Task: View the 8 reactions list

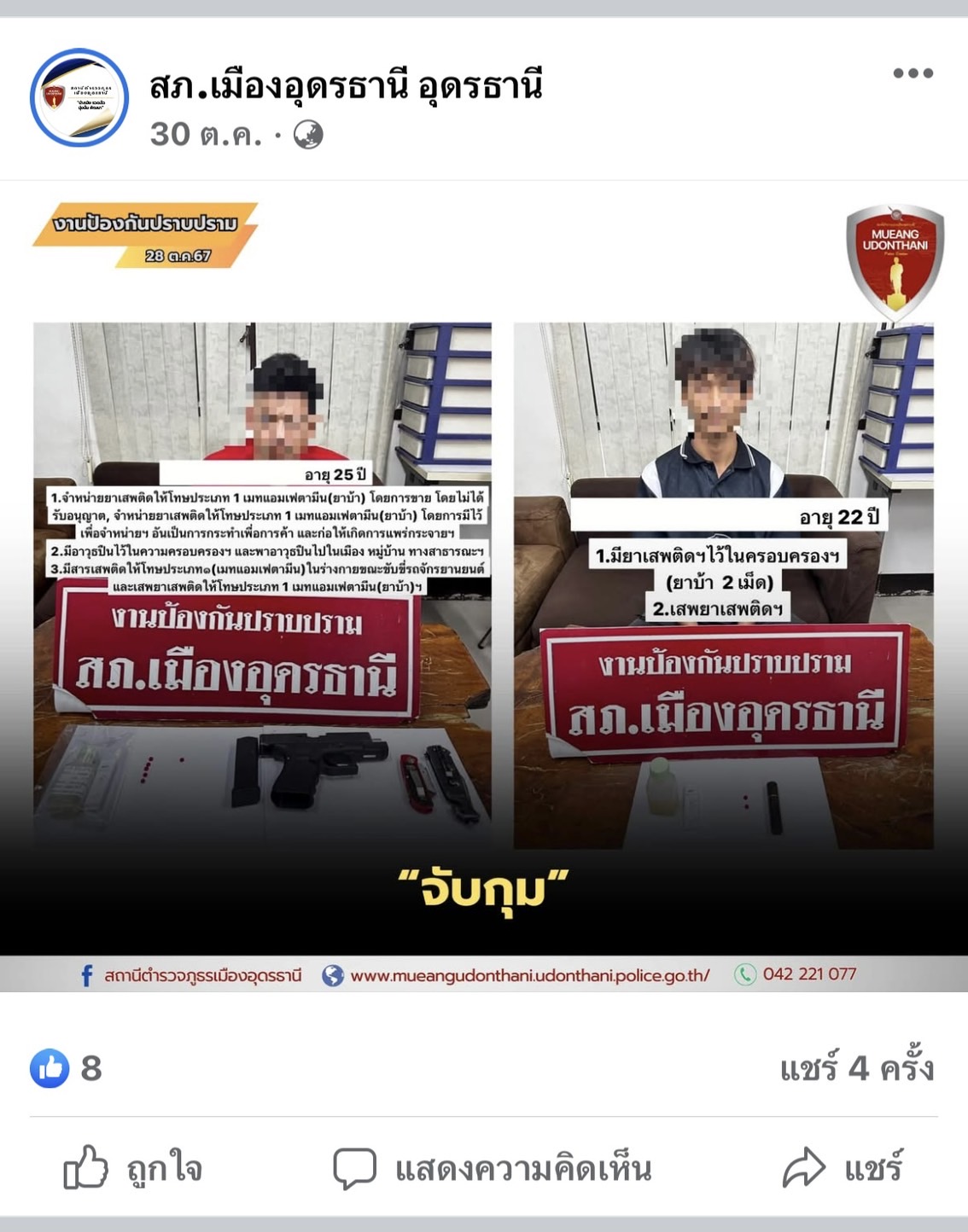Action: (x=67, y=1068)
